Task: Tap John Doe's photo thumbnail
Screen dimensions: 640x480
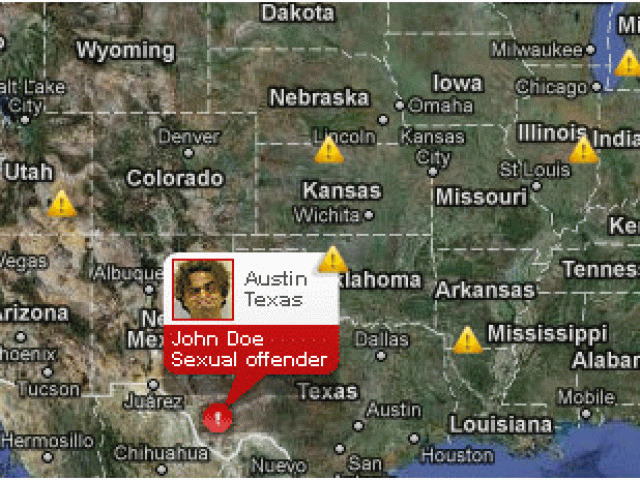Action: [x=203, y=290]
